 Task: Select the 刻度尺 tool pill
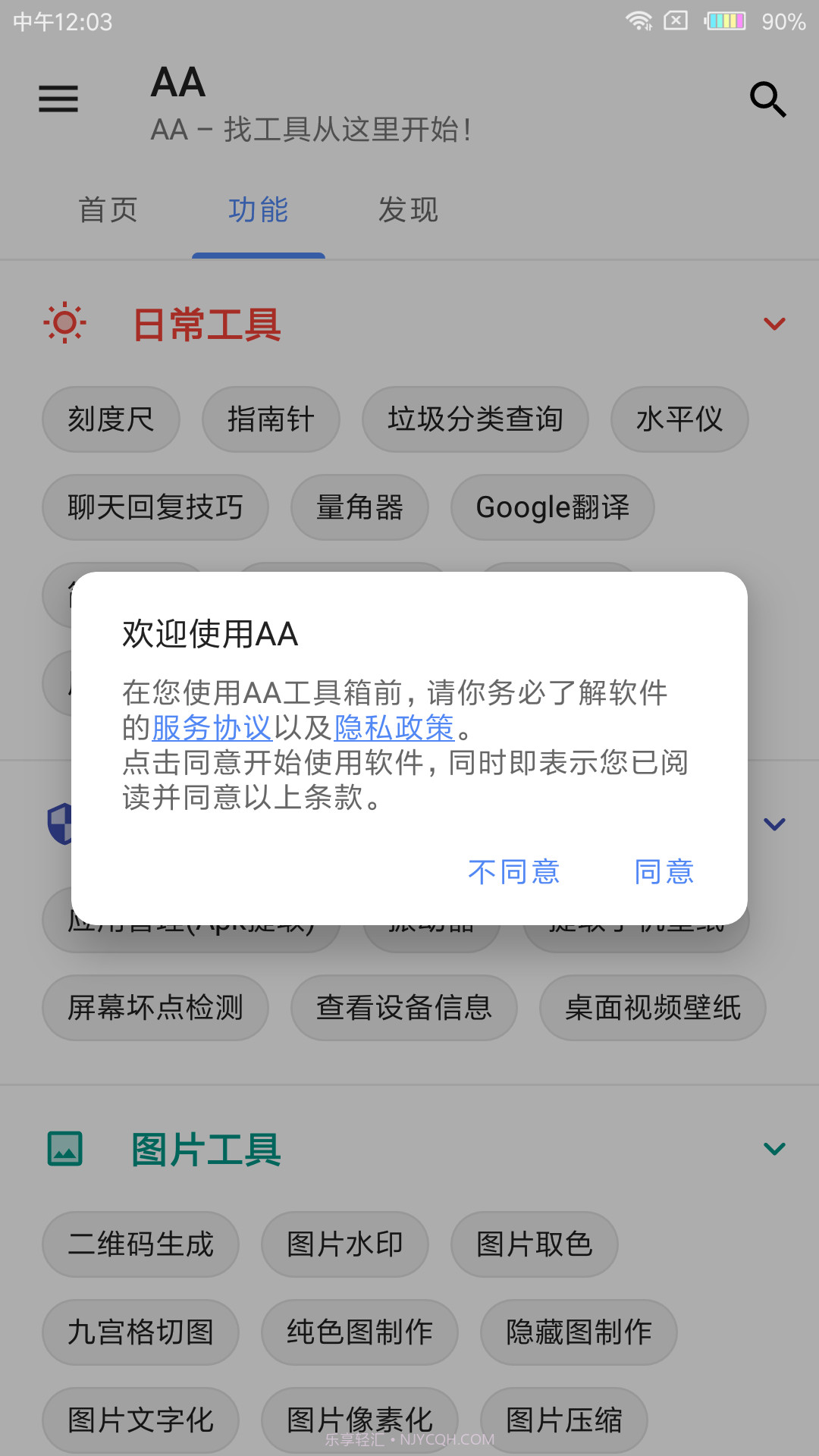(x=110, y=419)
